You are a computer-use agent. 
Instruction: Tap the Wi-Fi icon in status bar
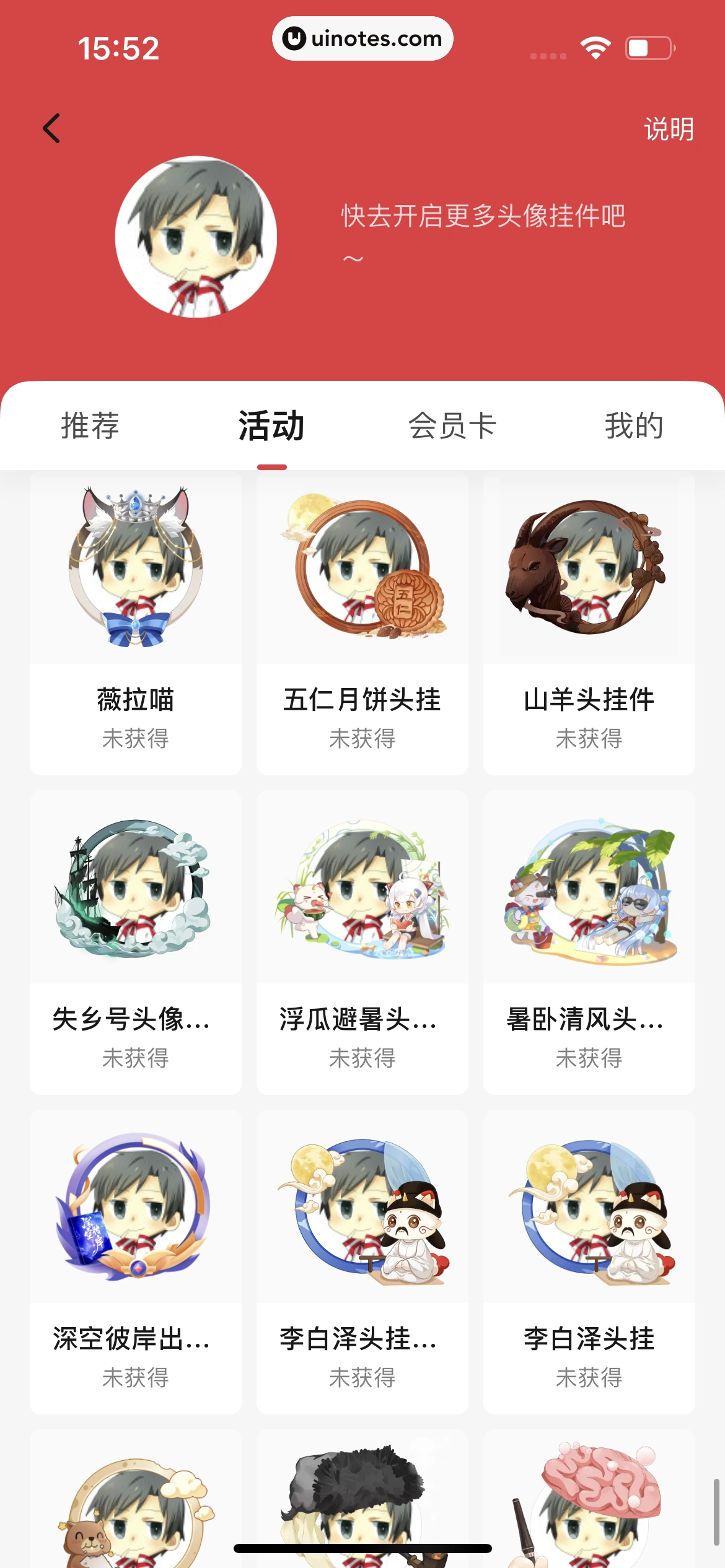[594, 47]
